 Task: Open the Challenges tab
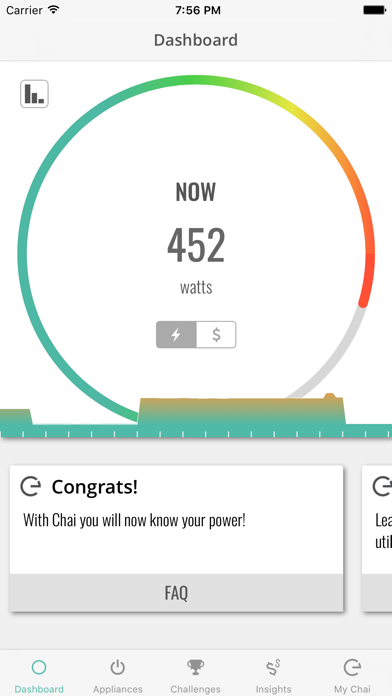pyautogui.click(x=196, y=676)
